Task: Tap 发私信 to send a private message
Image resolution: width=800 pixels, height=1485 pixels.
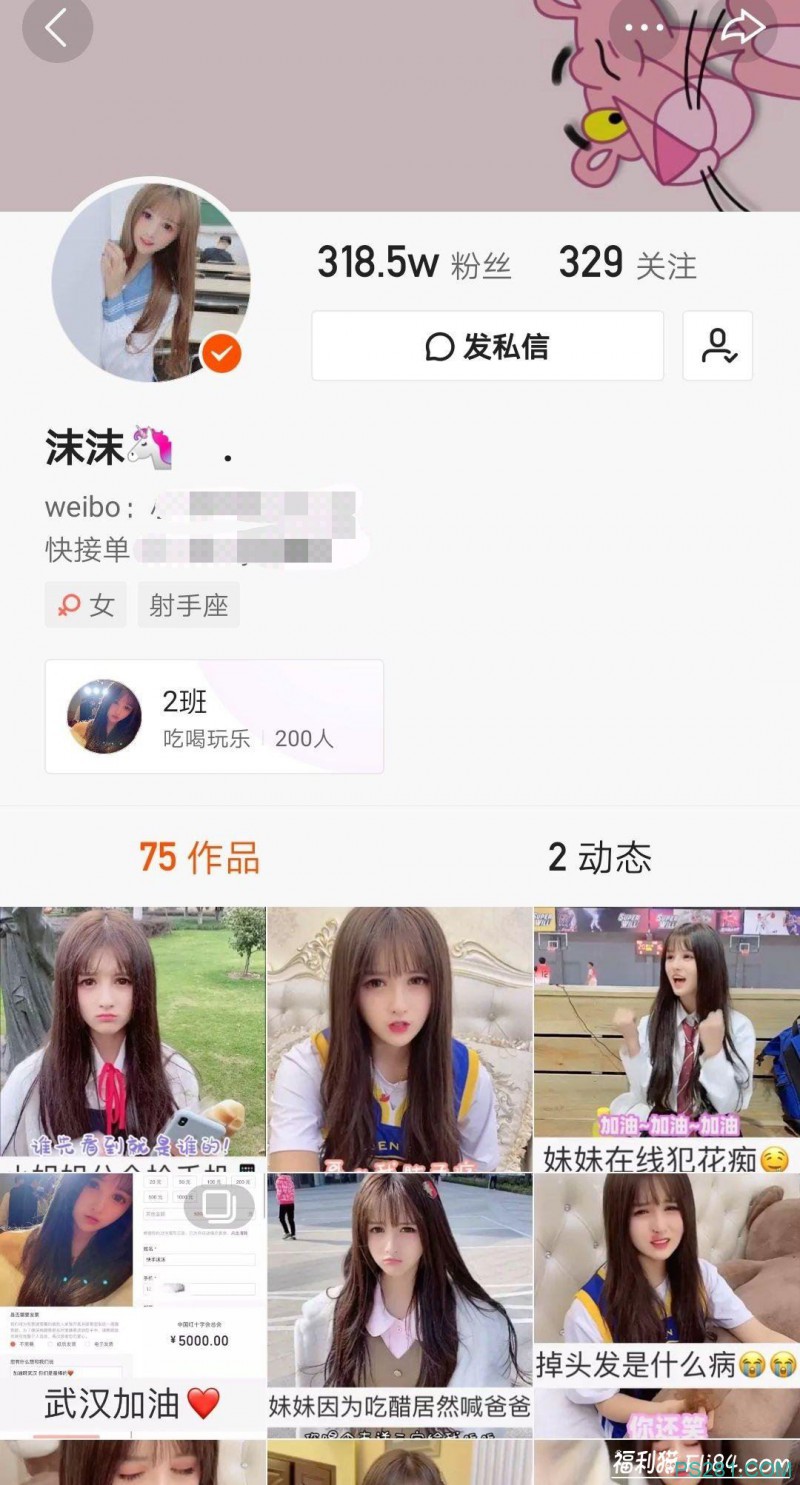Action: click(x=487, y=346)
